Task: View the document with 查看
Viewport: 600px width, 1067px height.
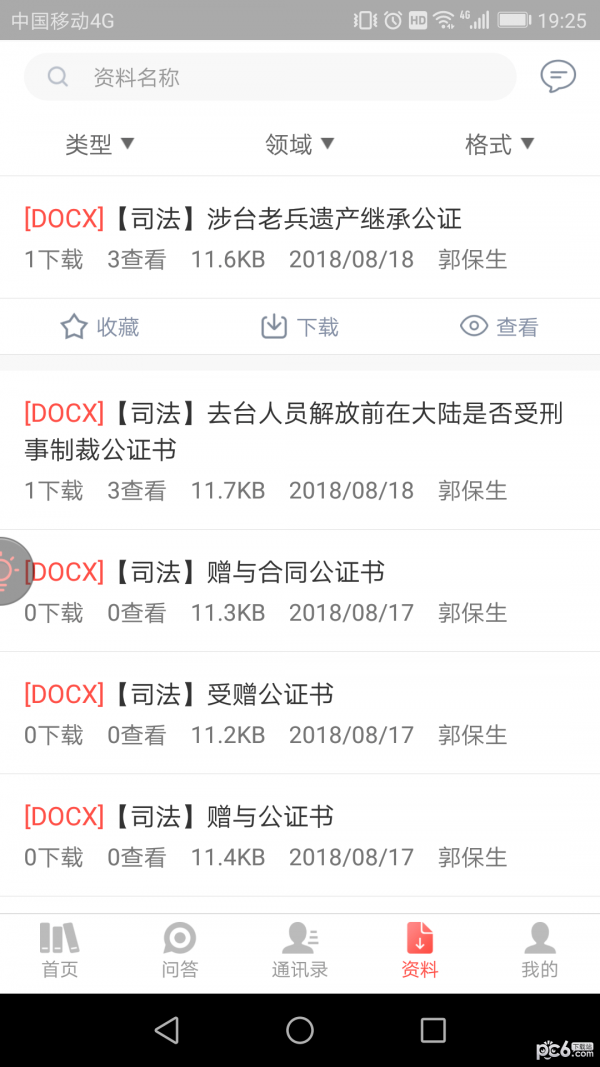Action: [x=499, y=327]
